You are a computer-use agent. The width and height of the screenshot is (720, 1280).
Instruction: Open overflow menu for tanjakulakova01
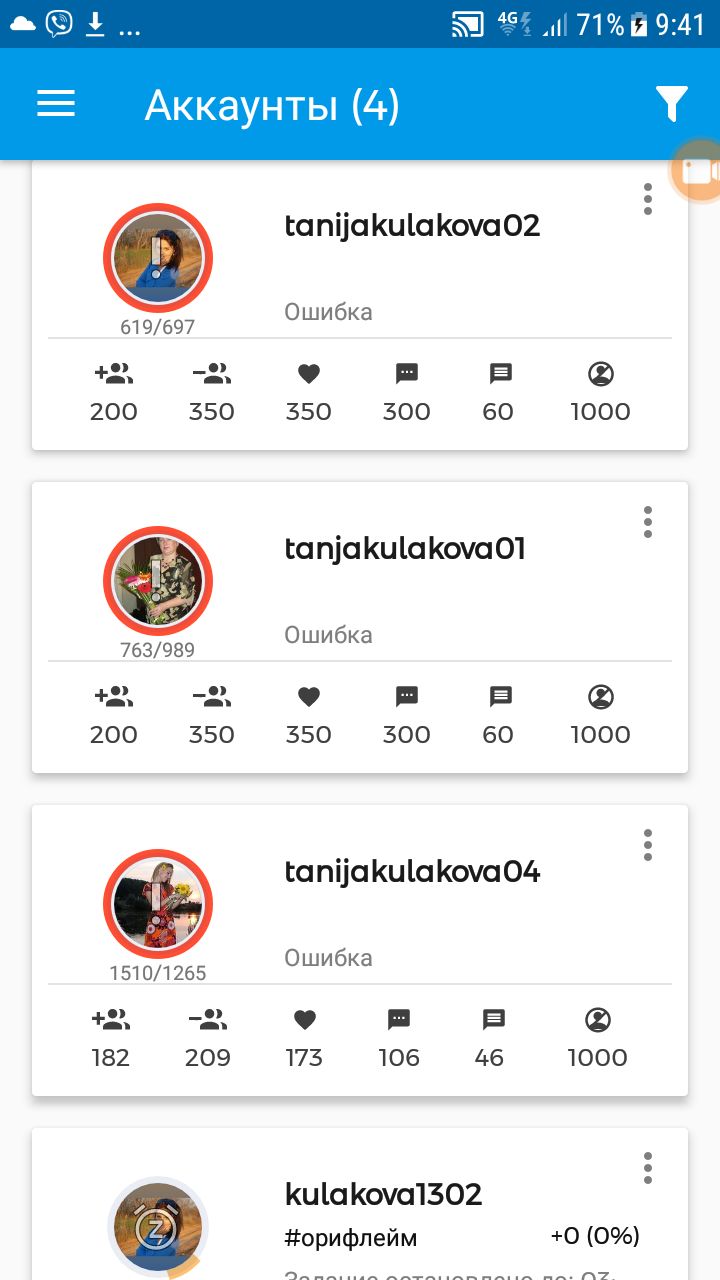[x=648, y=522]
